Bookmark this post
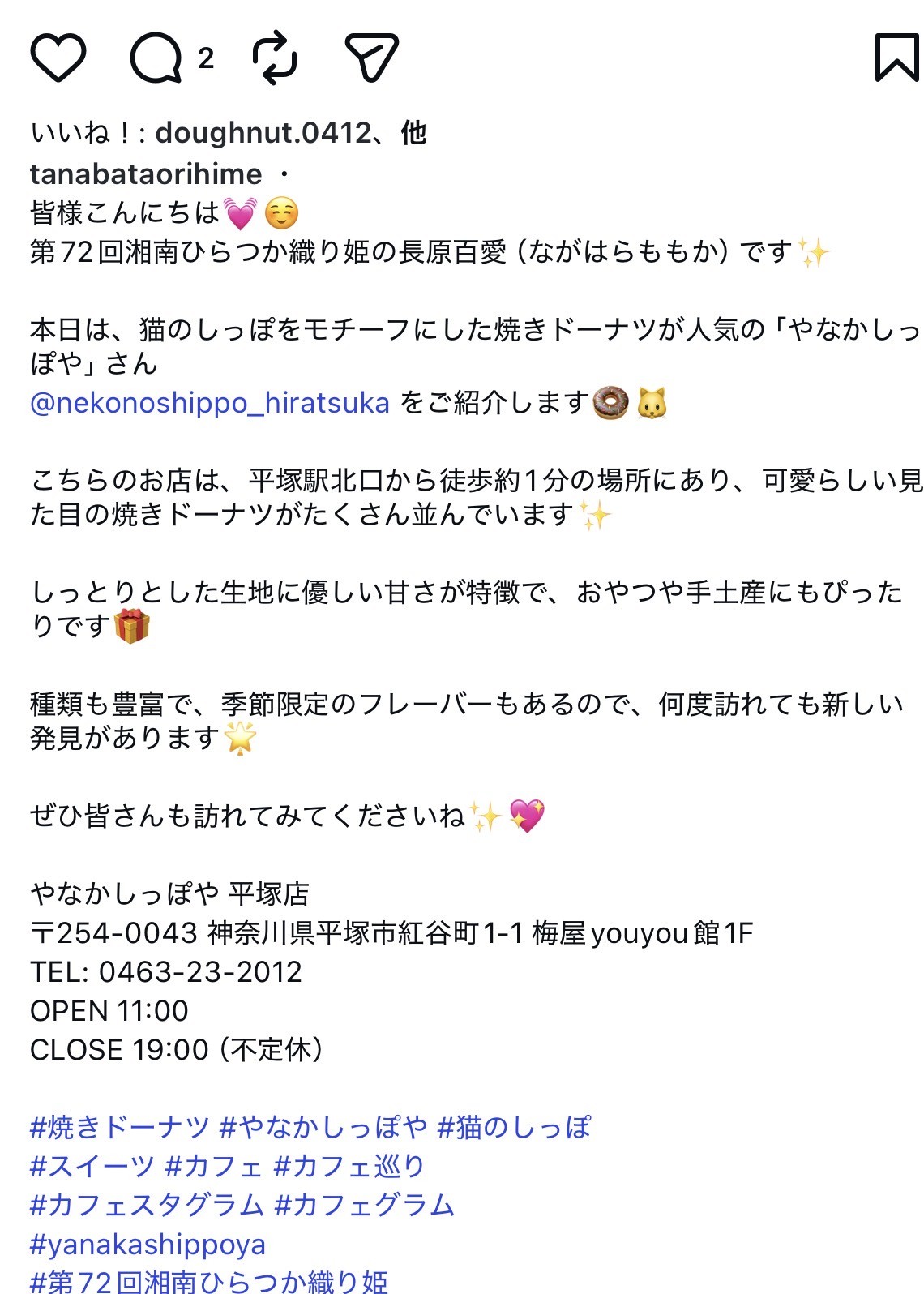This screenshot has width=924, height=1294. point(896,58)
